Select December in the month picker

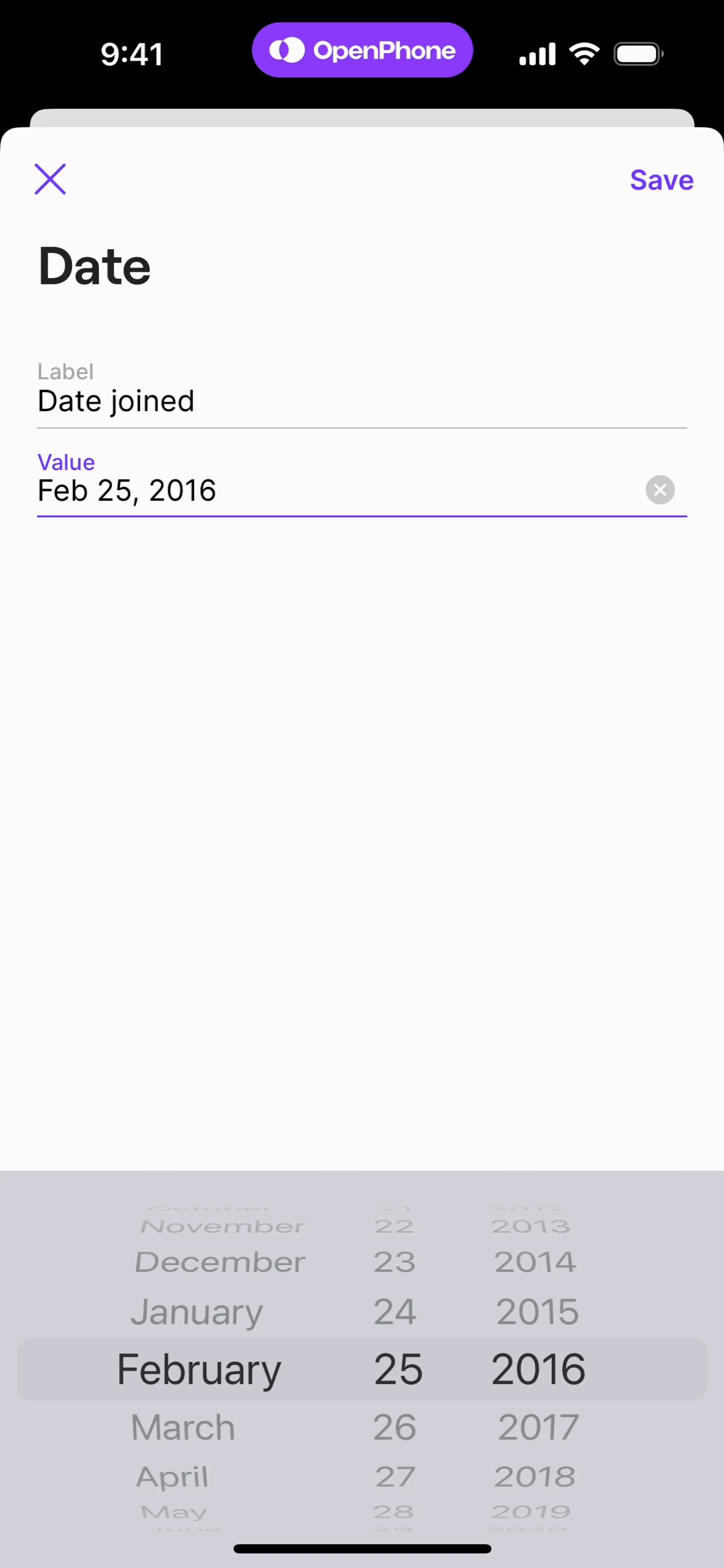[220, 1263]
